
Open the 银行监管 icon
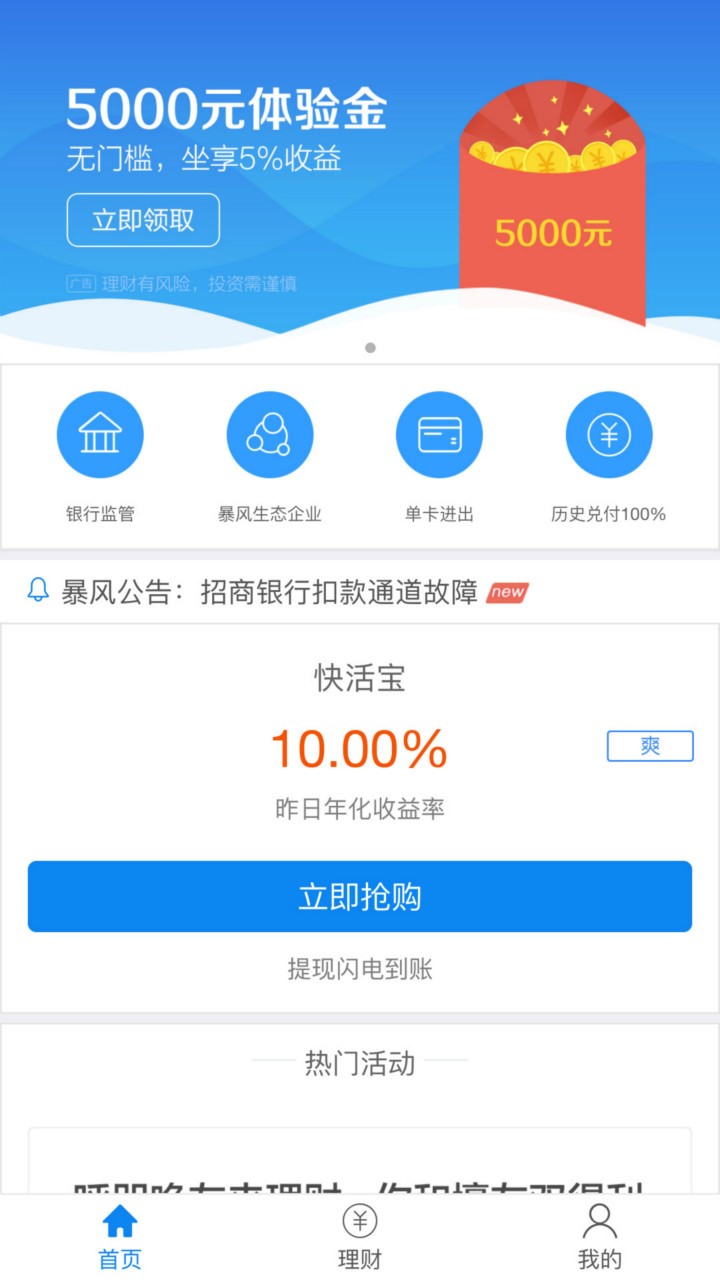pyautogui.click(x=100, y=435)
